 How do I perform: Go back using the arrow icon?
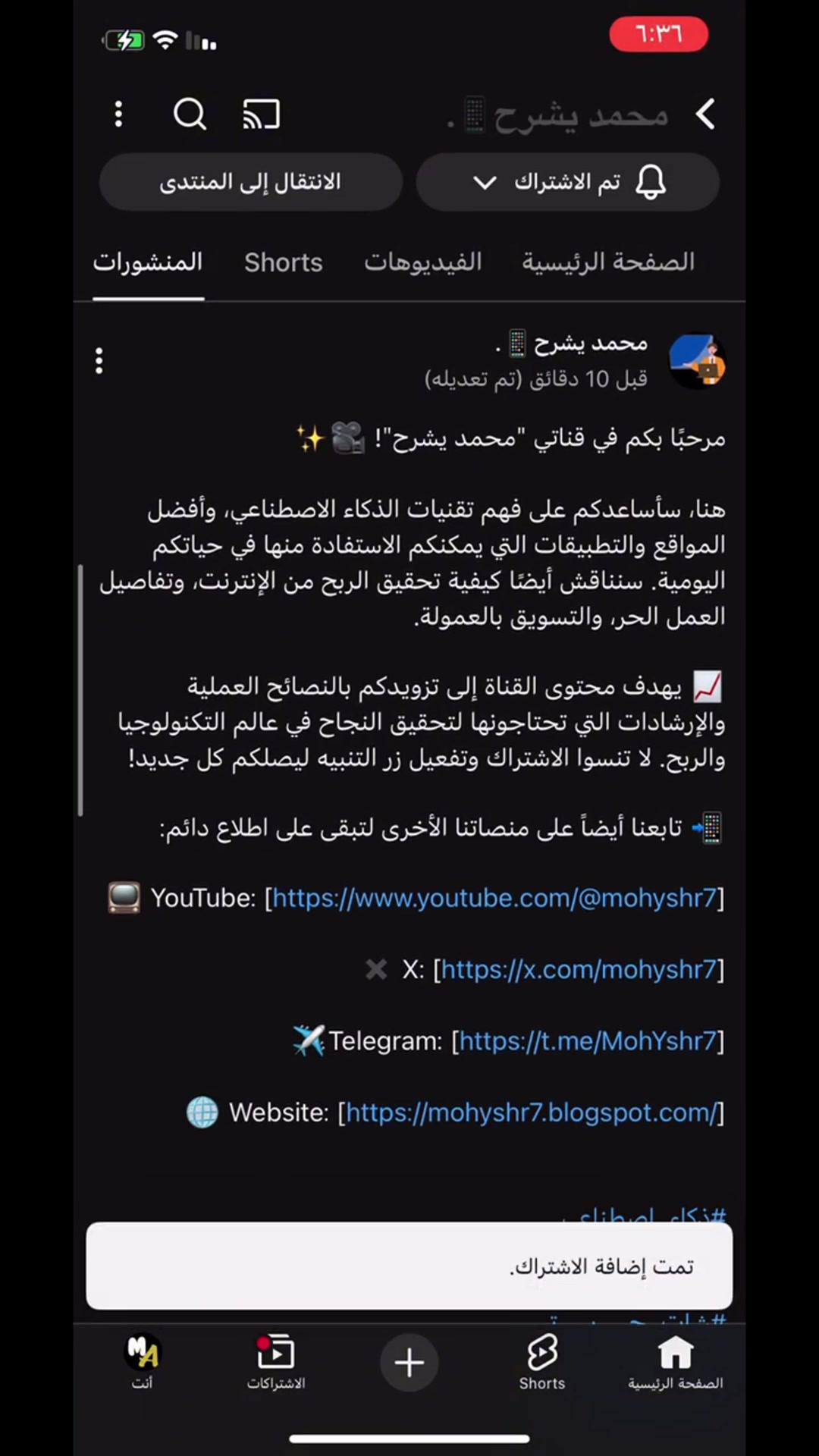tap(705, 114)
